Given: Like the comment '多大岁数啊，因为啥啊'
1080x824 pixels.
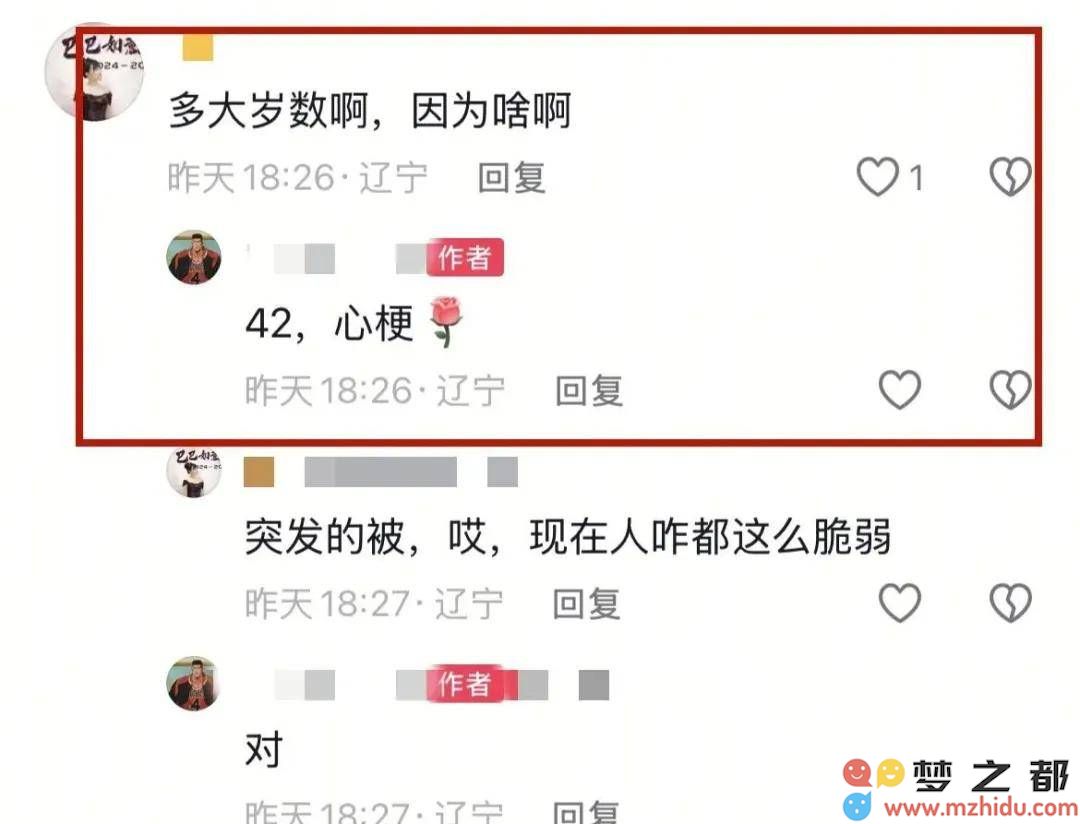Looking at the screenshot, I should click(x=880, y=178).
